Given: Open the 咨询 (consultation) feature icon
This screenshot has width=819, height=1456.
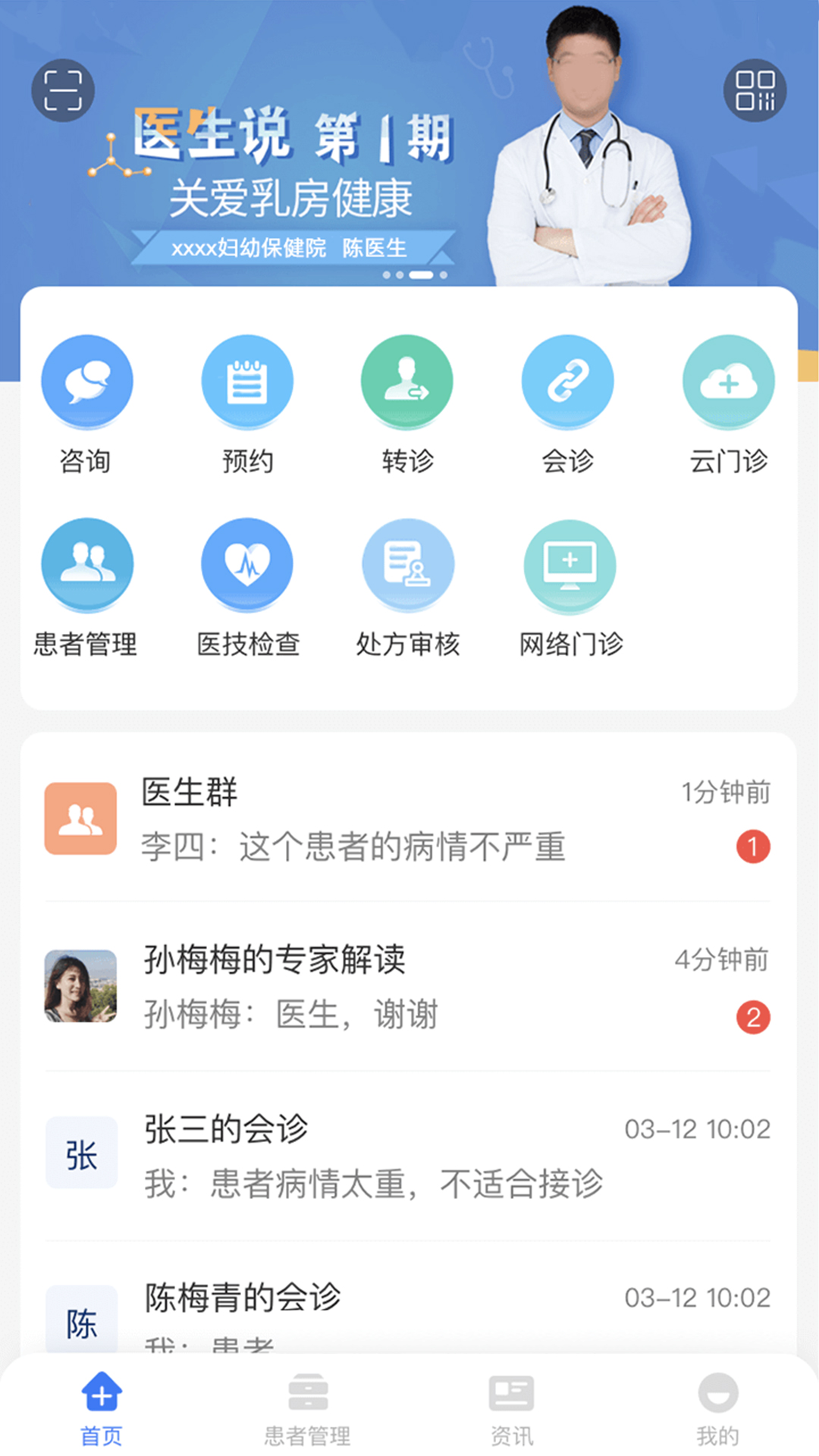Looking at the screenshot, I should pyautogui.click(x=87, y=381).
